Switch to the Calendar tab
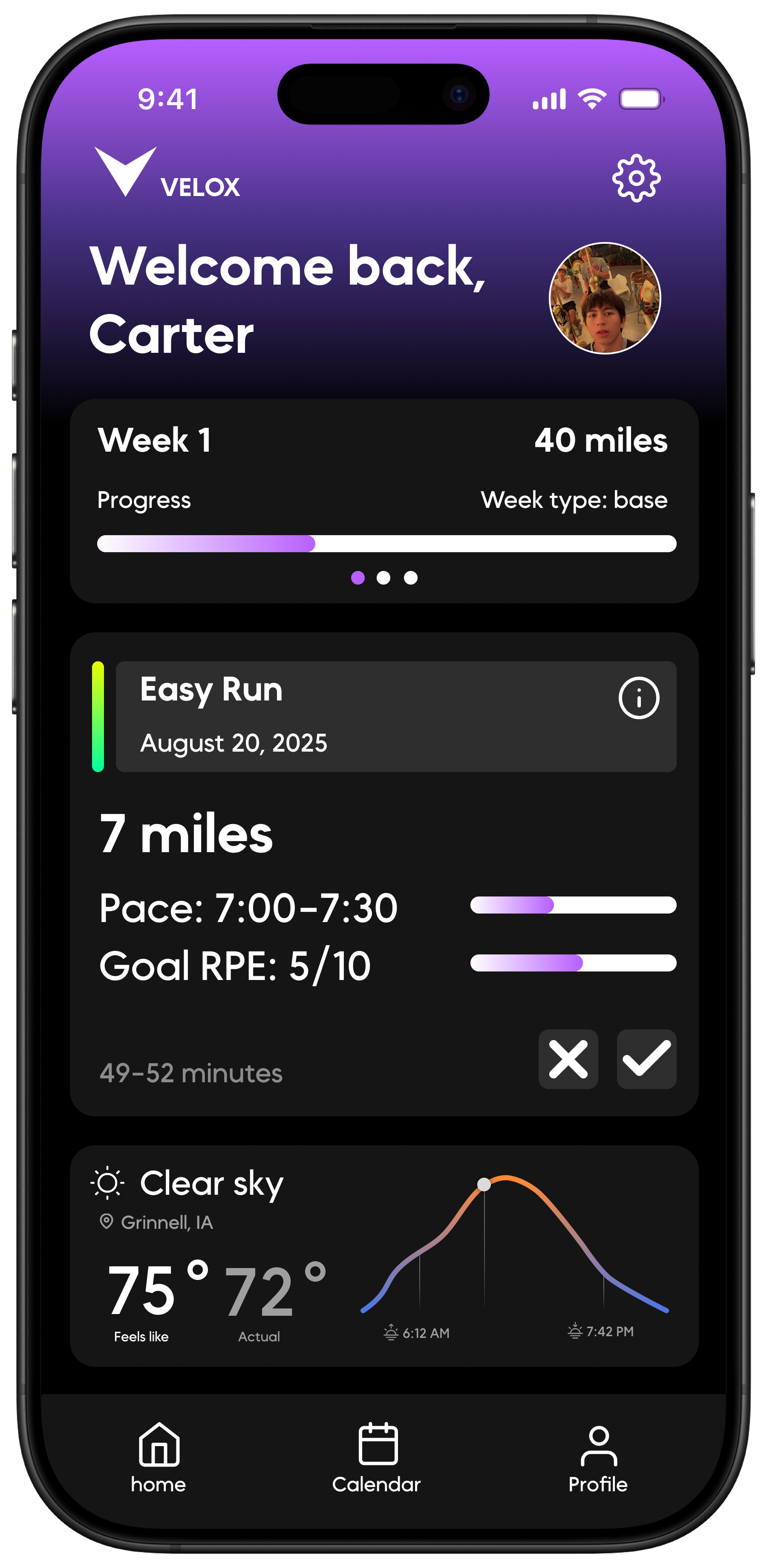767x1568 pixels. [378, 1457]
